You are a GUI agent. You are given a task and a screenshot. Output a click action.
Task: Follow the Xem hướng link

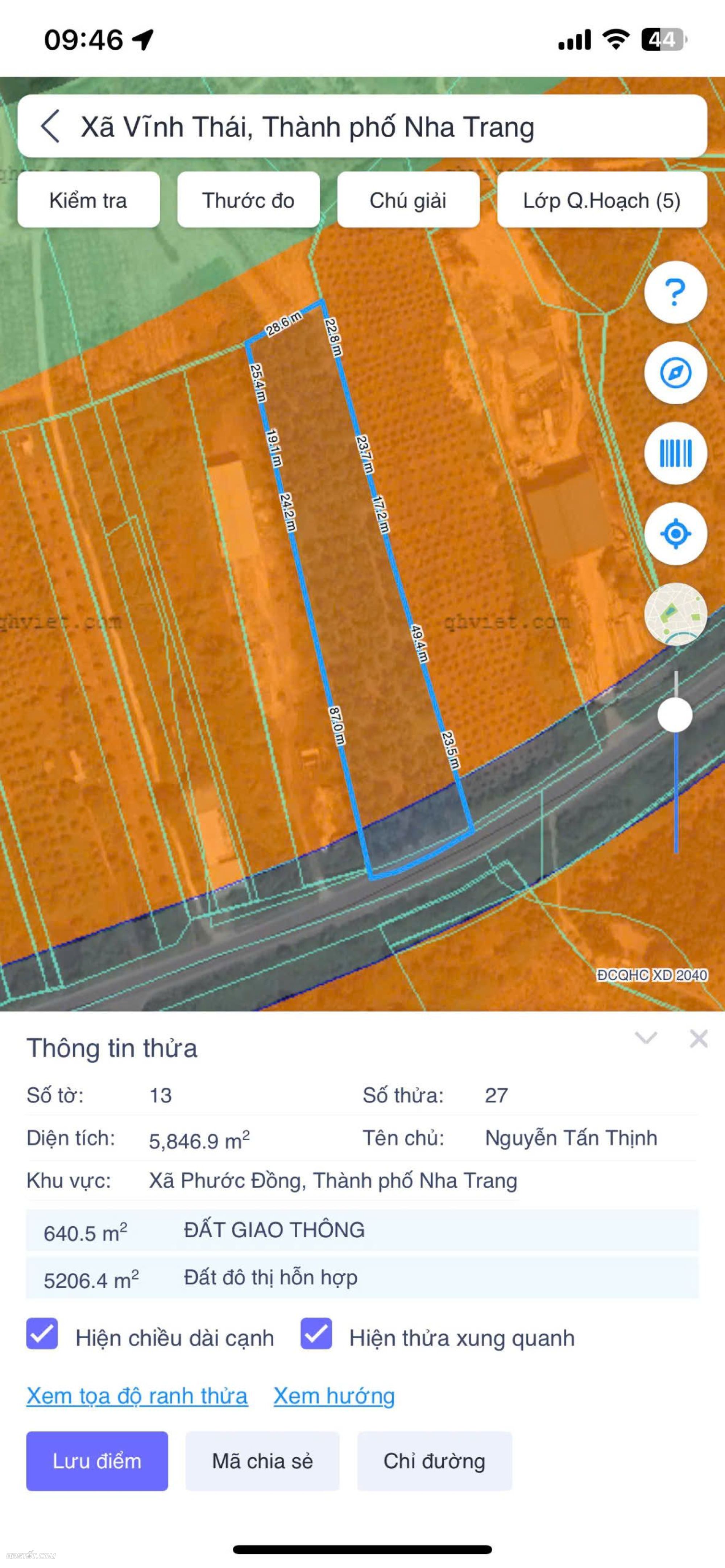click(334, 1396)
